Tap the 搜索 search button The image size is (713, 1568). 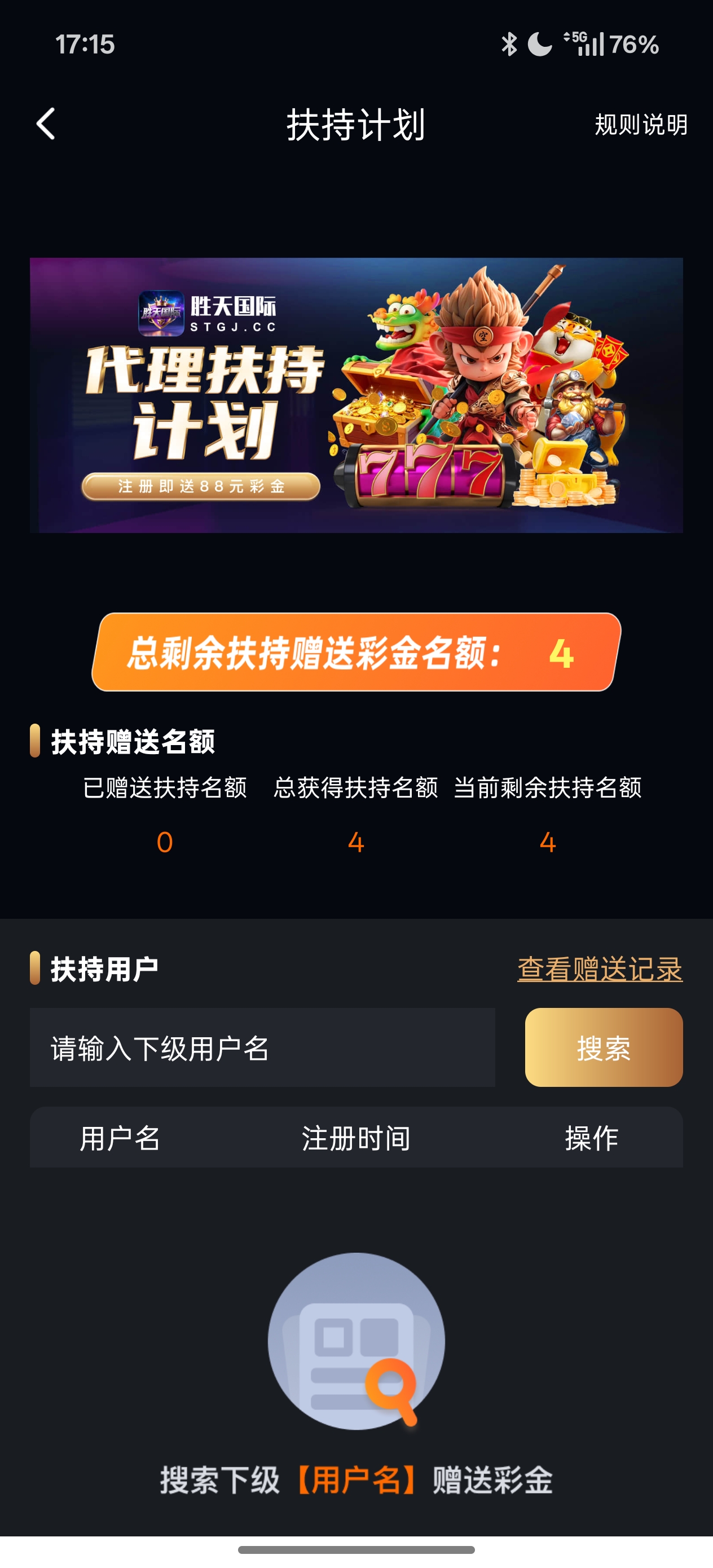(x=603, y=1047)
